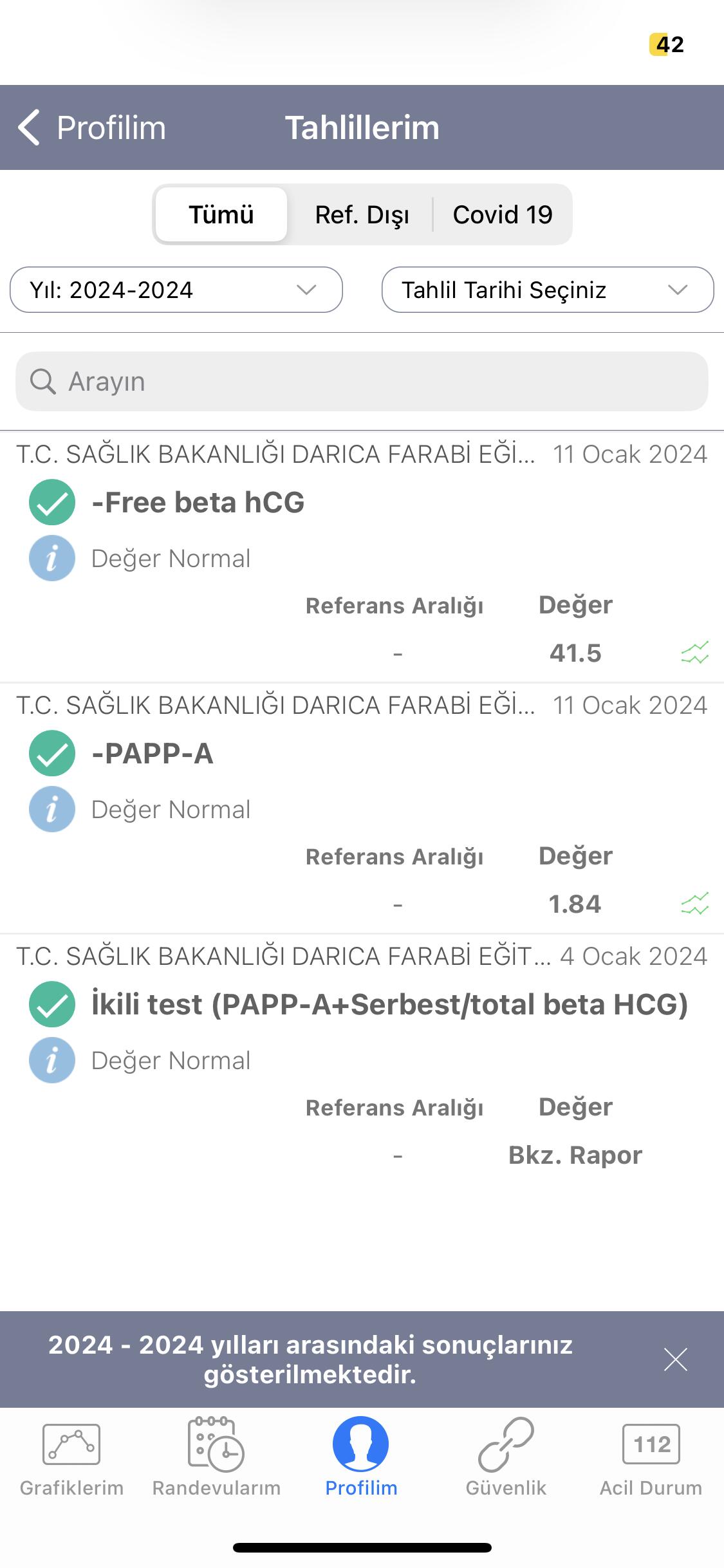Go back to Profilim
This screenshot has height=1568, width=724.
92,127
